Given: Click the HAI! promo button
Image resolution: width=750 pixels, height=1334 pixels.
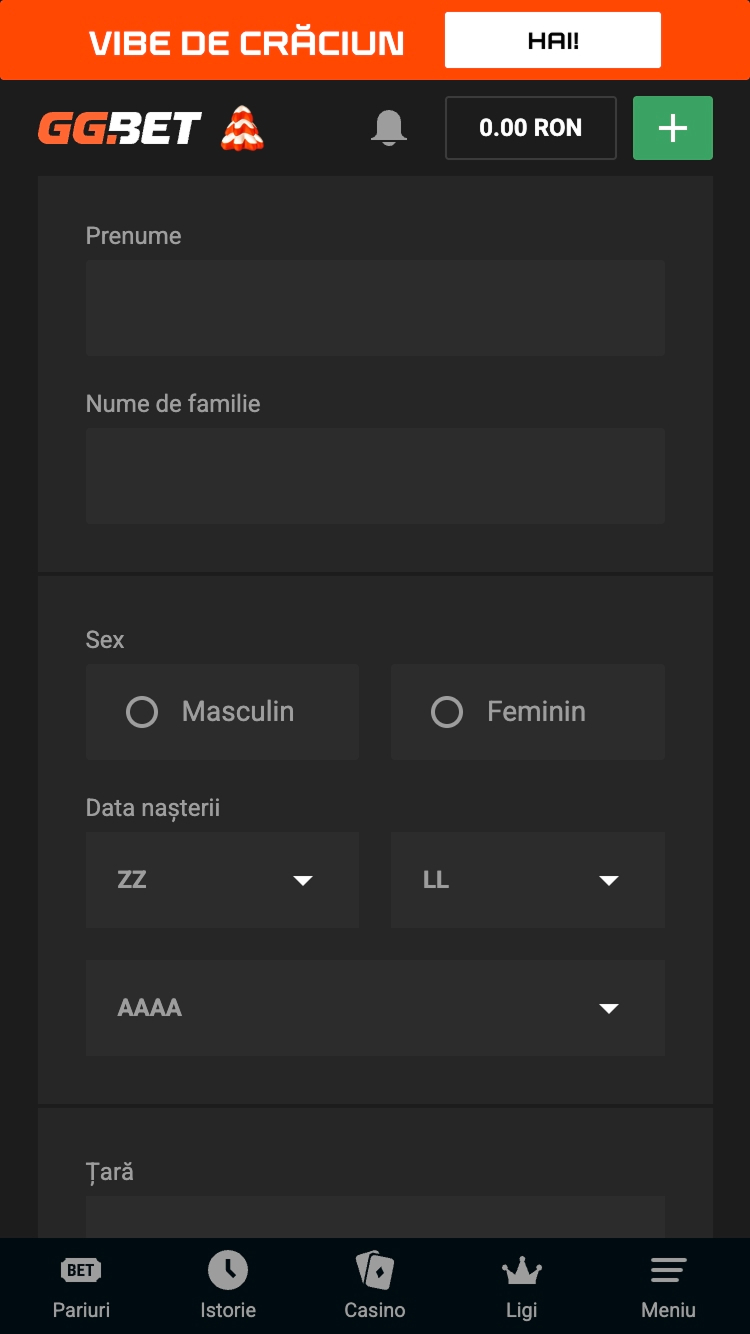Looking at the screenshot, I should pos(552,40).
